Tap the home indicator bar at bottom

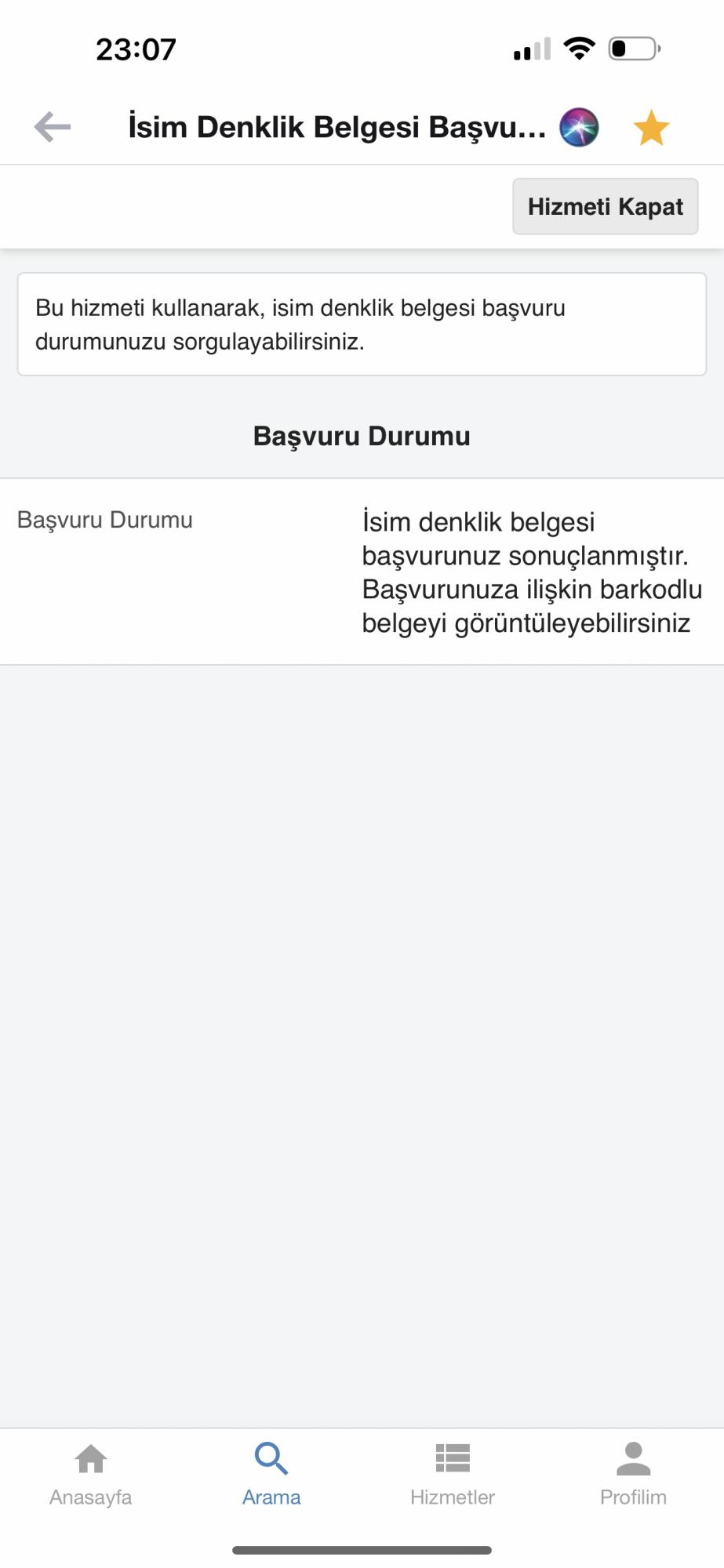click(x=362, y=1547)
